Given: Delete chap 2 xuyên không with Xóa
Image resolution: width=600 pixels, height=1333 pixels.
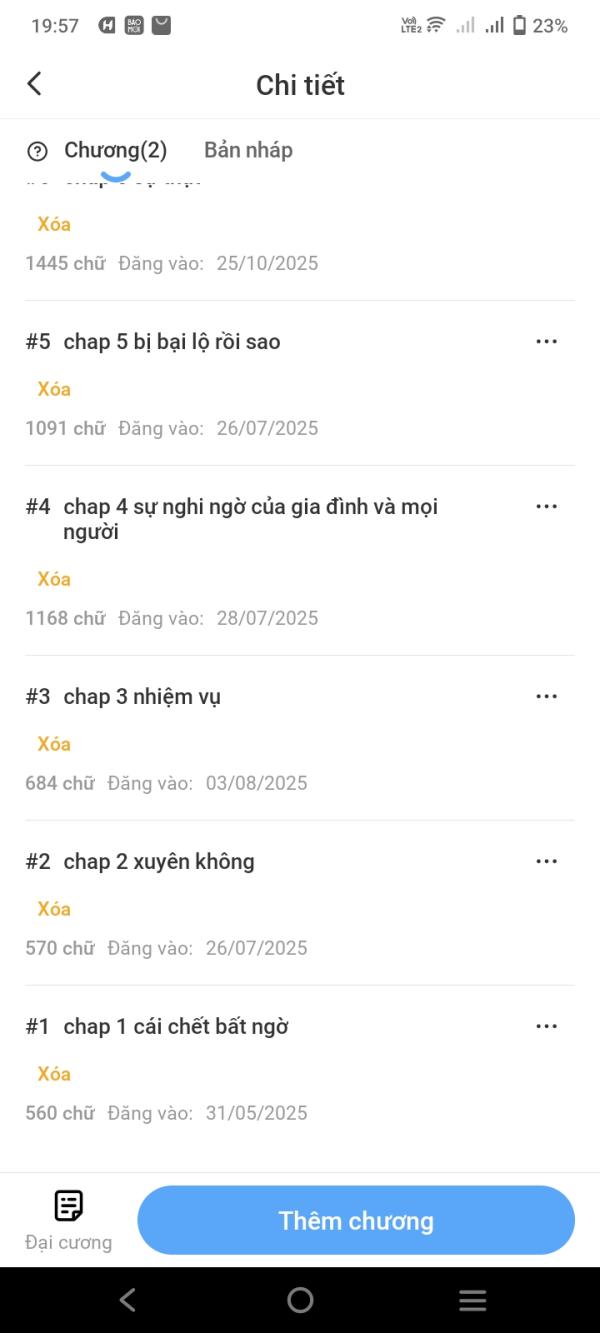Looking at the screenshot, I should point(54,909).
